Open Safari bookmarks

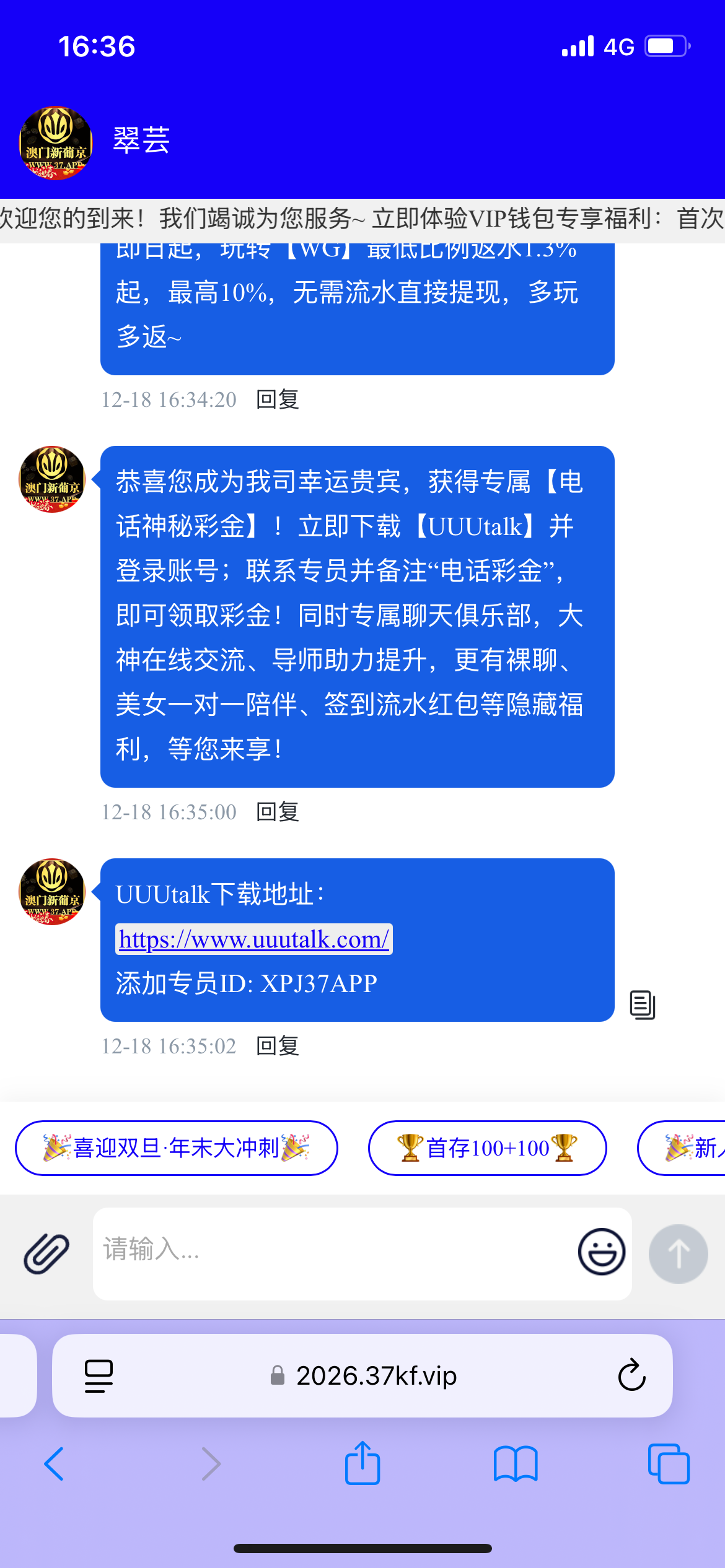pyautogui.click(x=516, y=1464)
